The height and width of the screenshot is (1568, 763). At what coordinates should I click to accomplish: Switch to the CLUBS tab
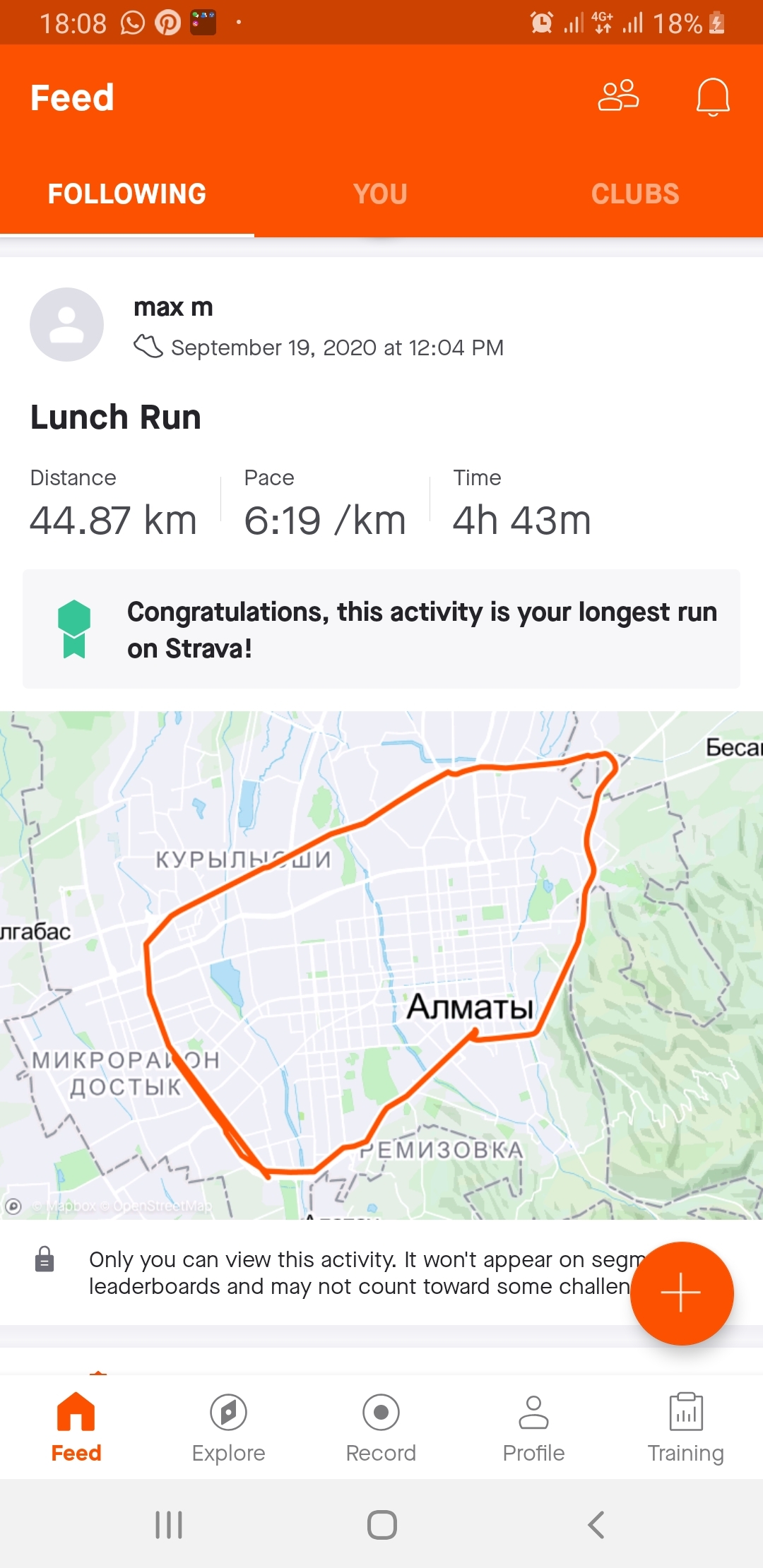[635, 194]
